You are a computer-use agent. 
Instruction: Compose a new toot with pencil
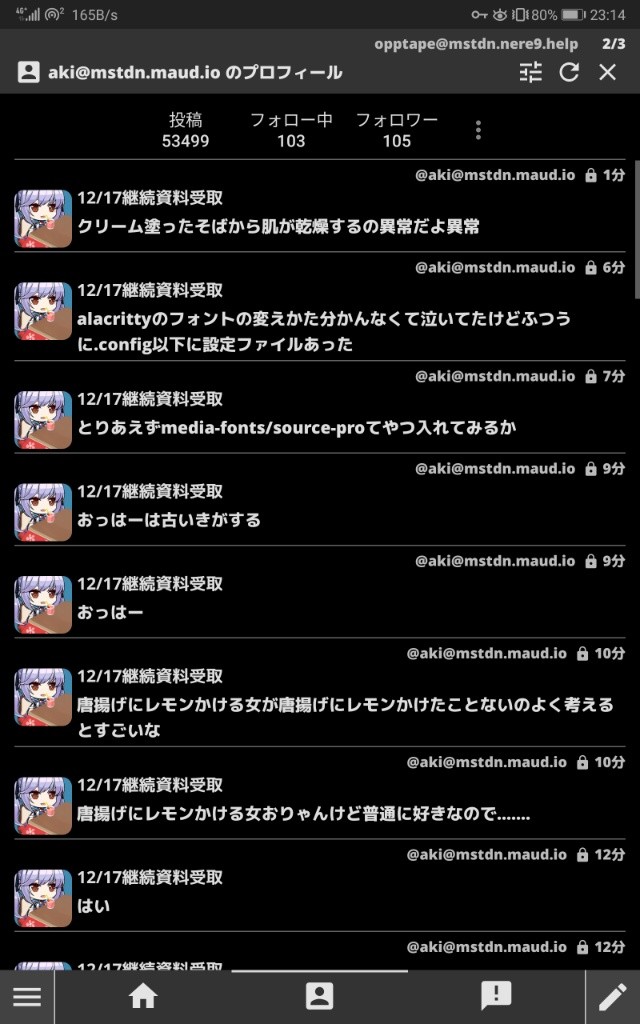point(612,996)
